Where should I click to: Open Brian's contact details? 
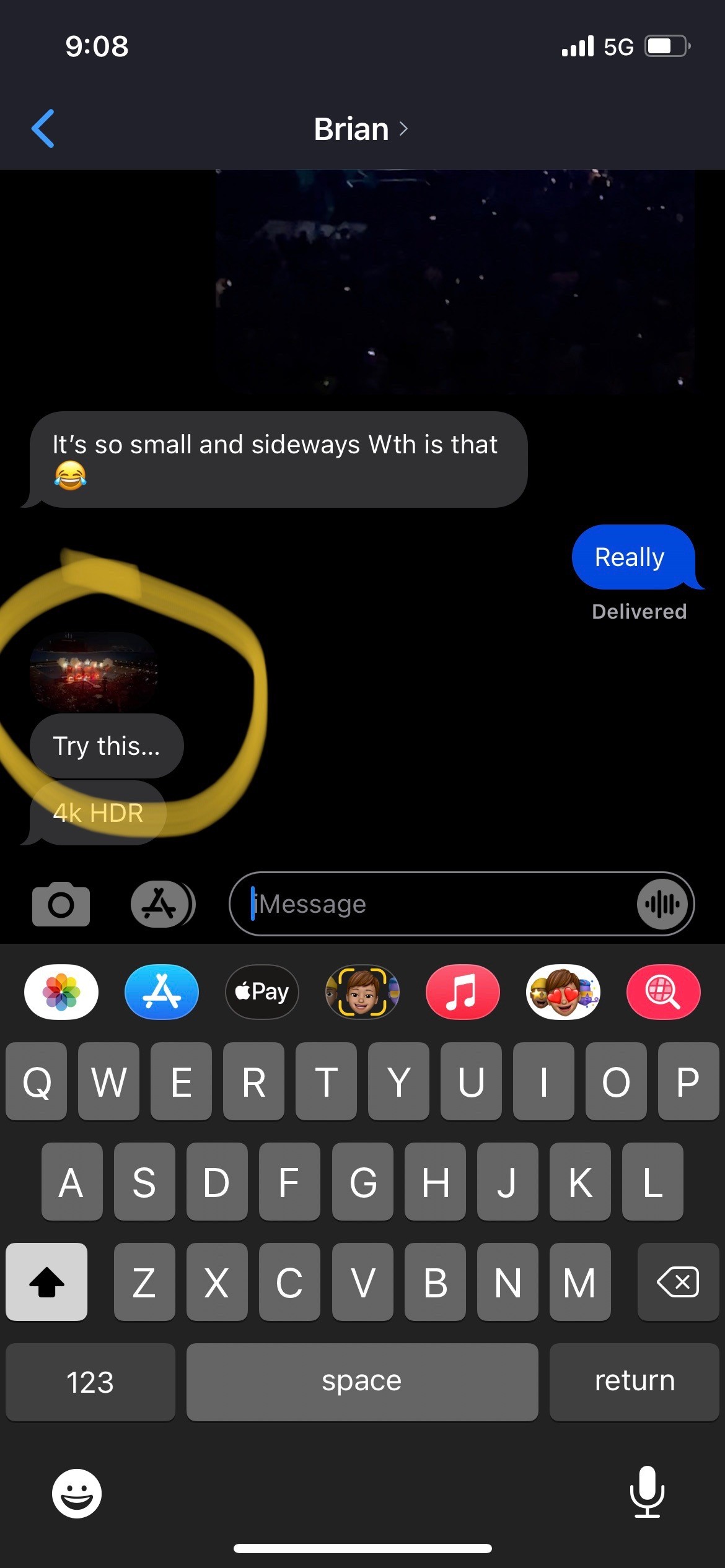click(361, 129)
